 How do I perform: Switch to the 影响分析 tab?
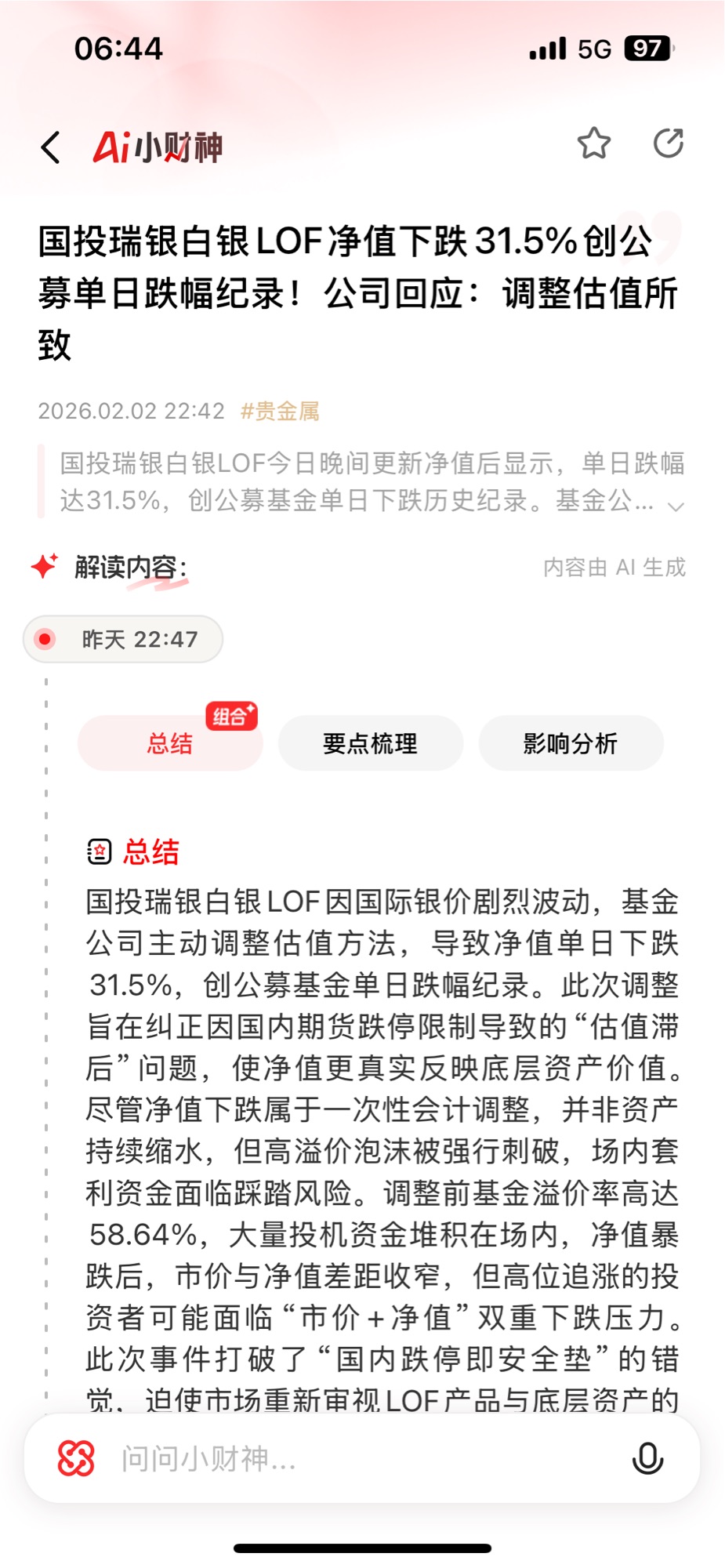click(571, 743)
